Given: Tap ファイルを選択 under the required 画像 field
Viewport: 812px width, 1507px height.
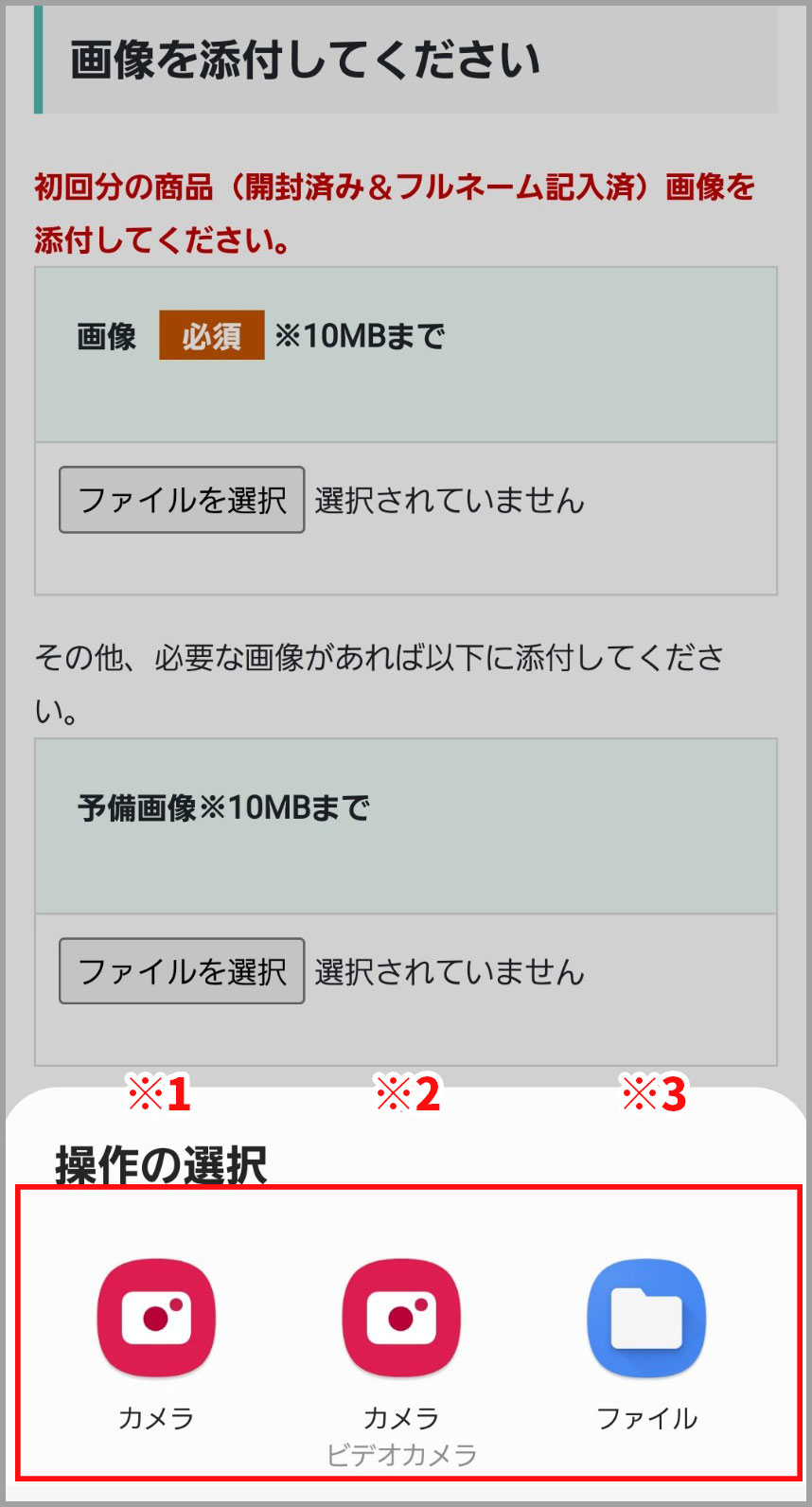Looking at the screenshot, I should [x=182, y=500].
